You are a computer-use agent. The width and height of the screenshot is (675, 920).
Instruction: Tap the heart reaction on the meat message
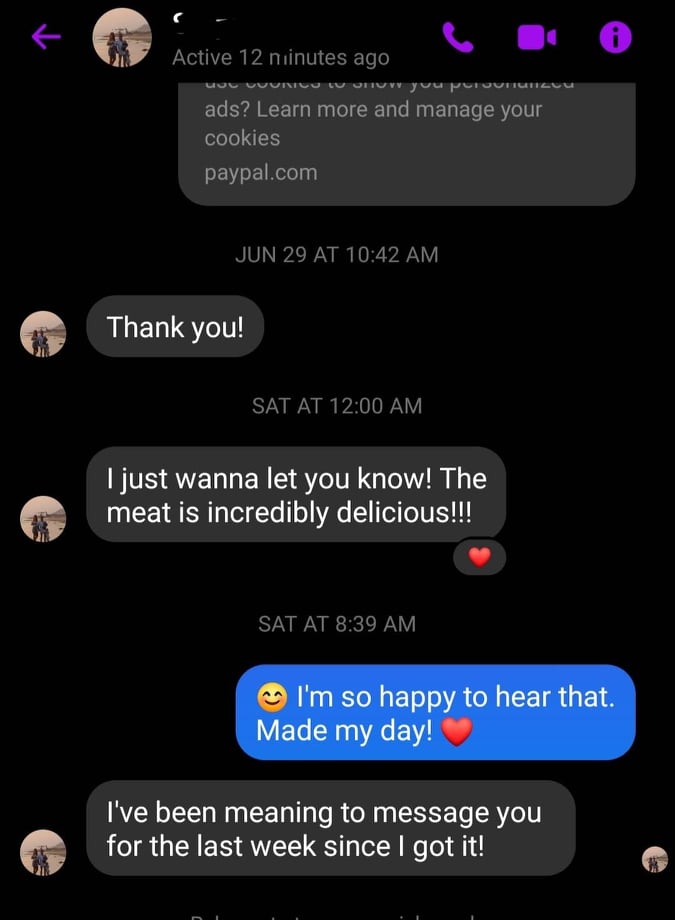[x=480, y=557]
